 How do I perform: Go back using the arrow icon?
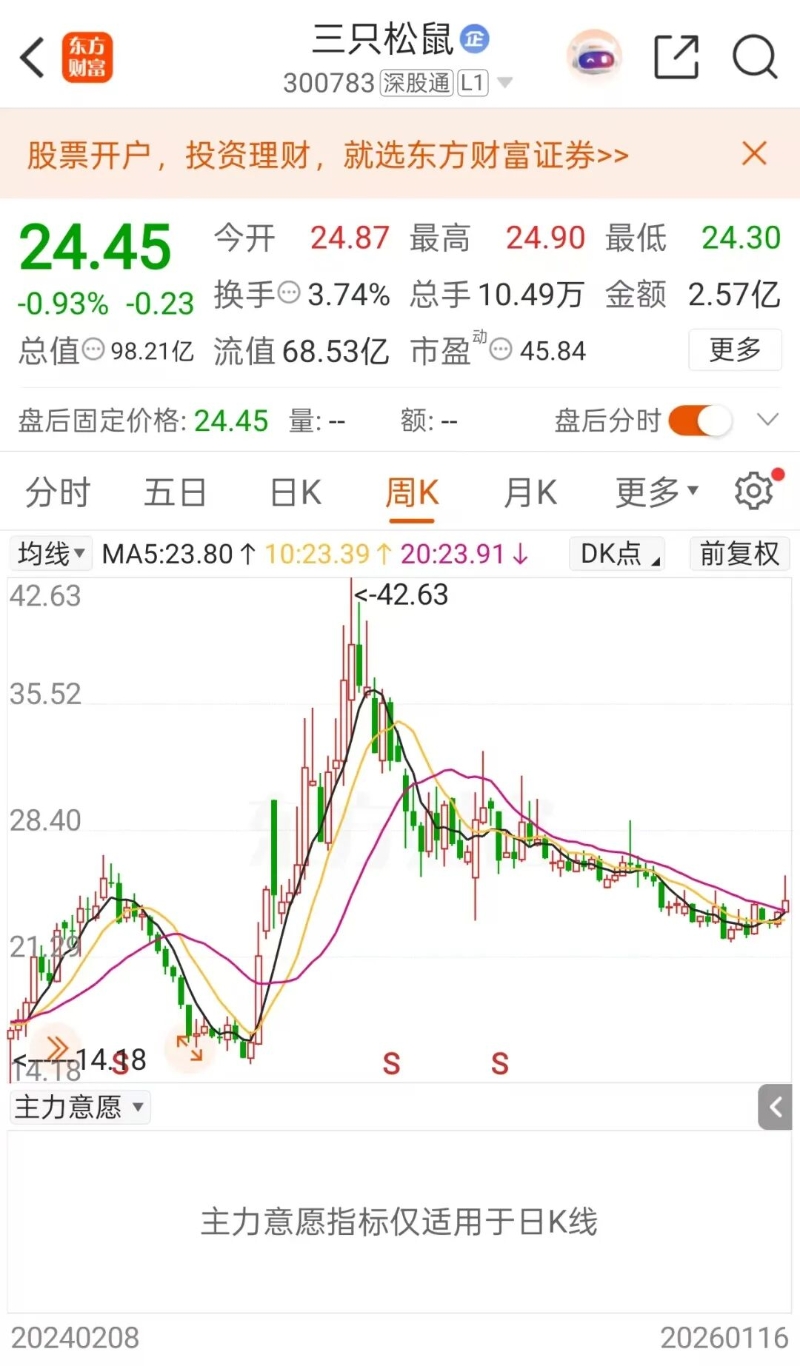33,58
